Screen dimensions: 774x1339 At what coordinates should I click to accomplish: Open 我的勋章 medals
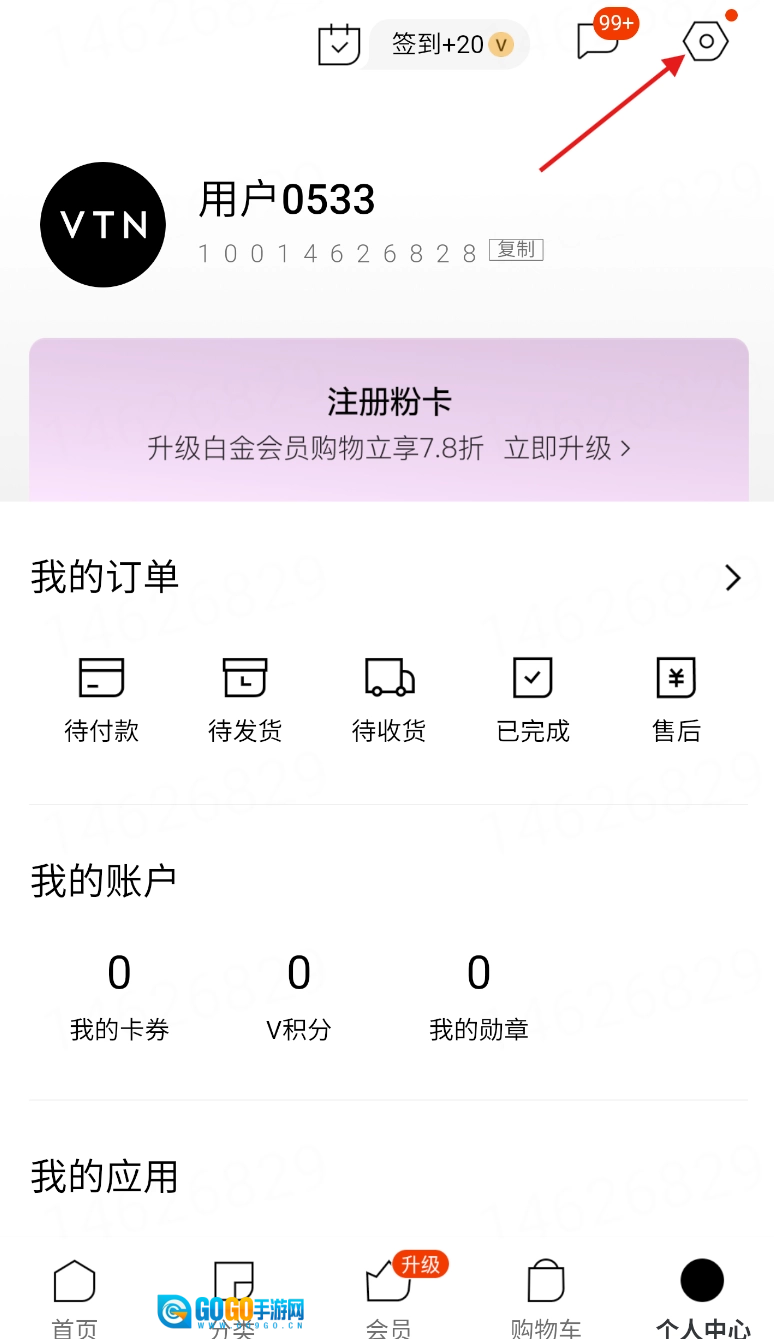(479, 995)
